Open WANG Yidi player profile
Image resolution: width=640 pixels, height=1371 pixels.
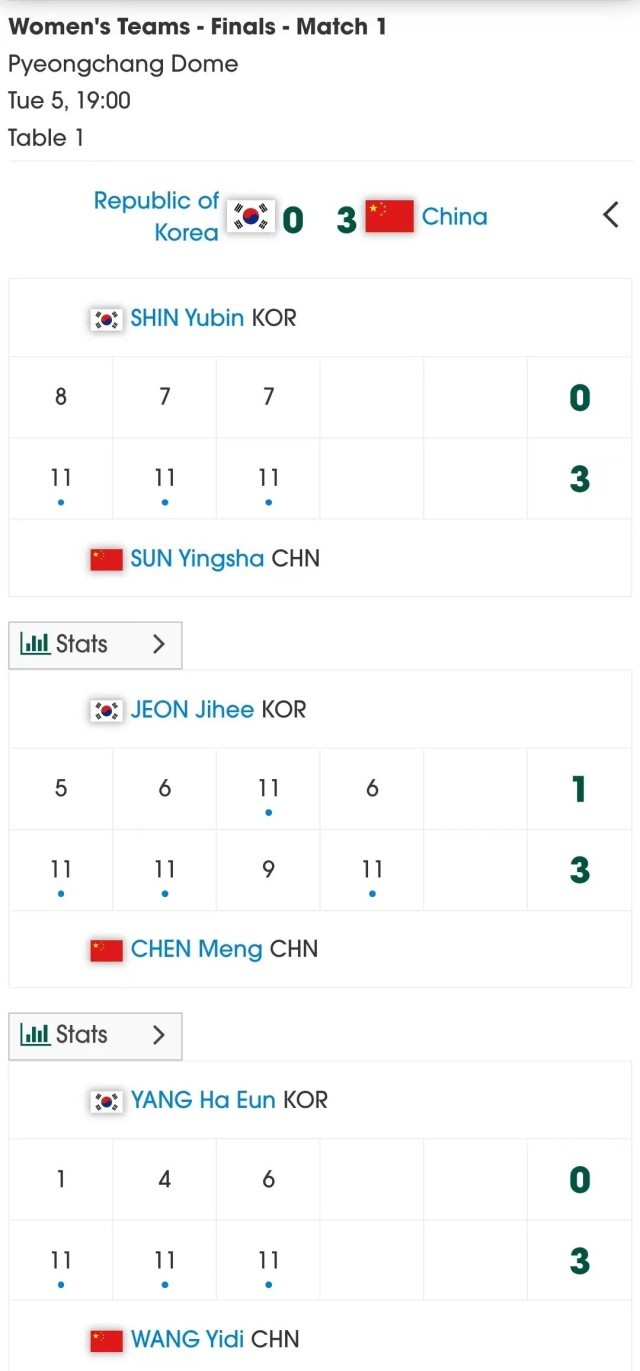[x=187, y=1339]
